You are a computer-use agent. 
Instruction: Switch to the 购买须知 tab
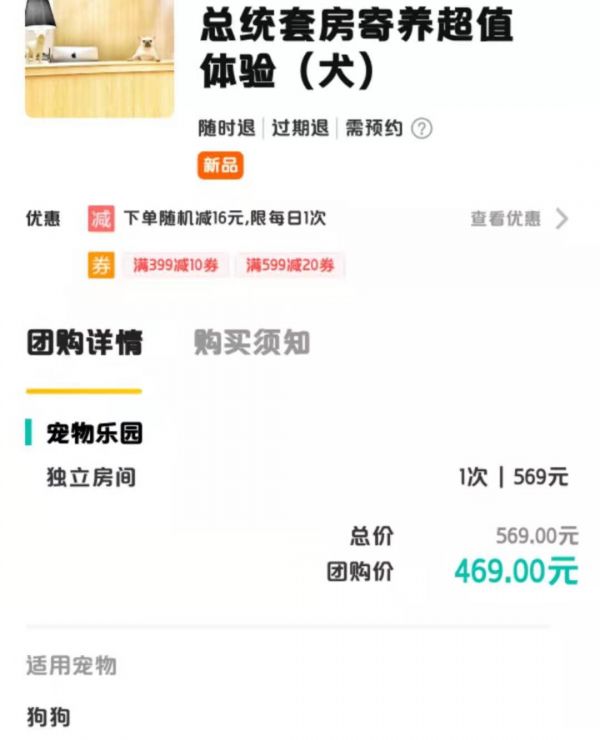pos(251,343)
